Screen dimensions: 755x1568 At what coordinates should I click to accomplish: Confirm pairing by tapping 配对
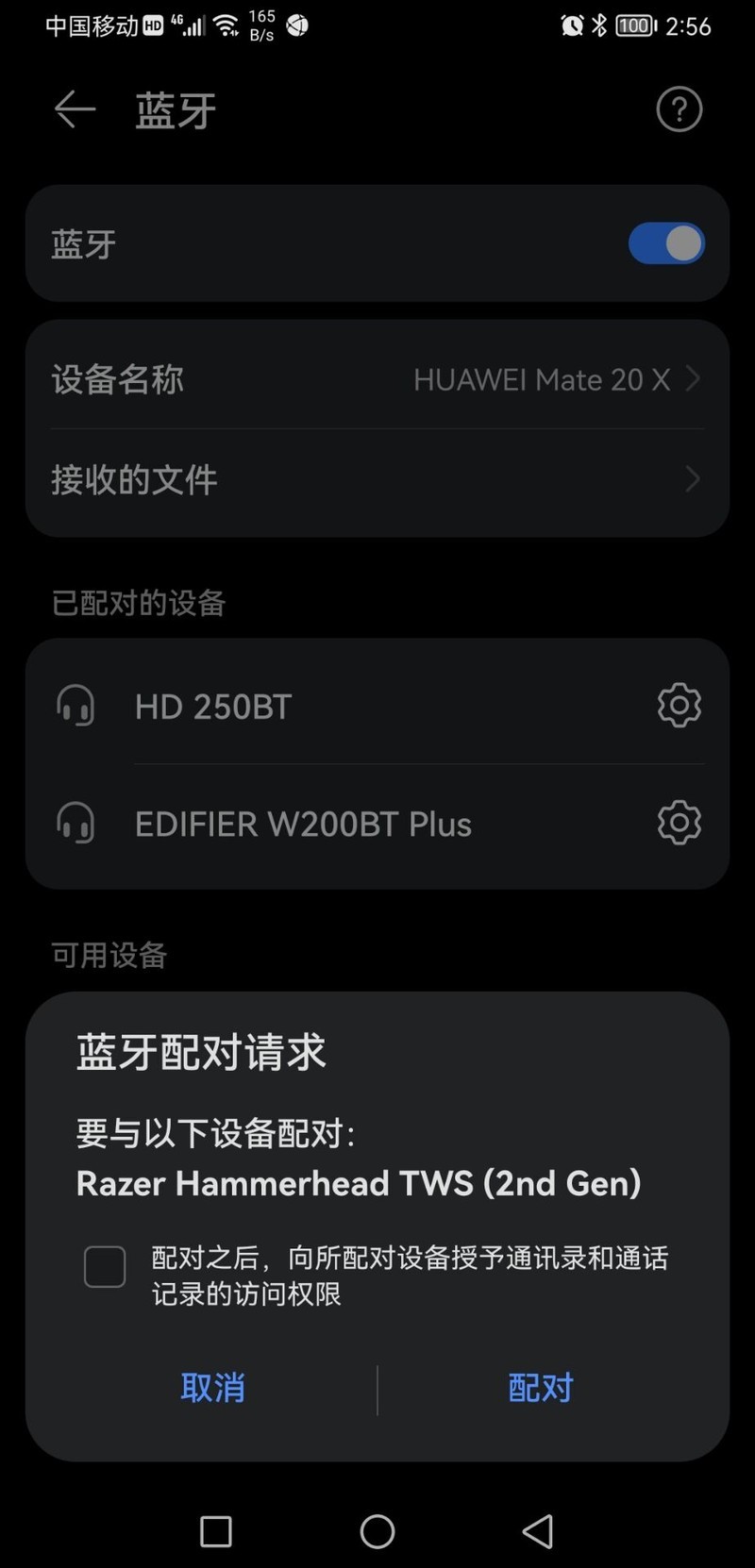coord(540,1388)
